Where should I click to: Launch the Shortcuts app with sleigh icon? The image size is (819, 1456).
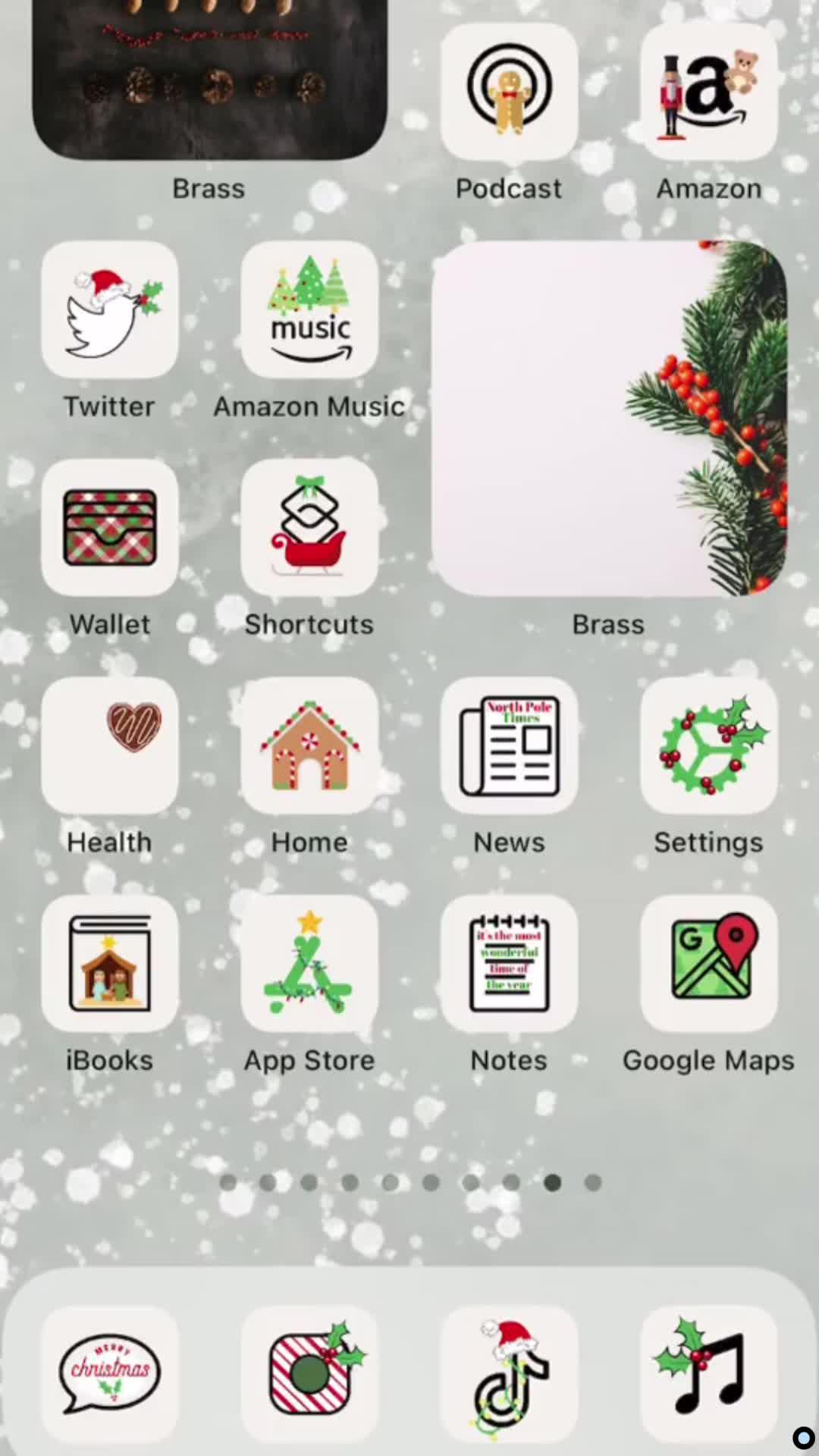click(x=309, y=528)
